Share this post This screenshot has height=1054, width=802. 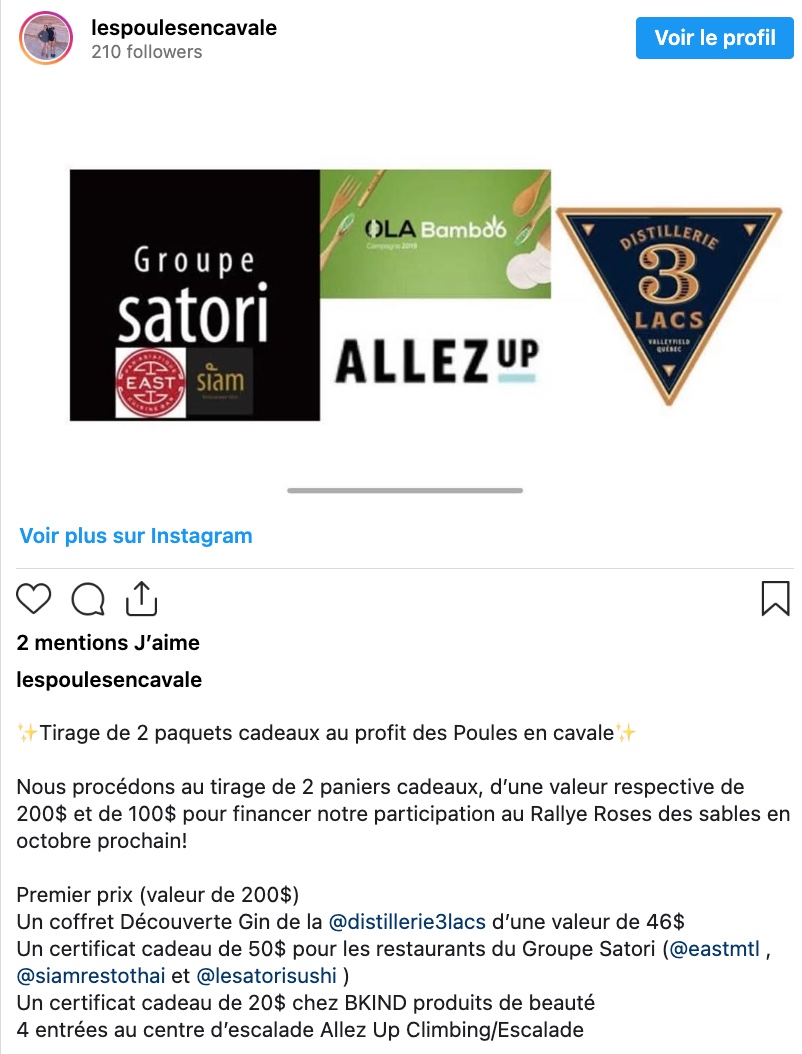click(142, 598)
